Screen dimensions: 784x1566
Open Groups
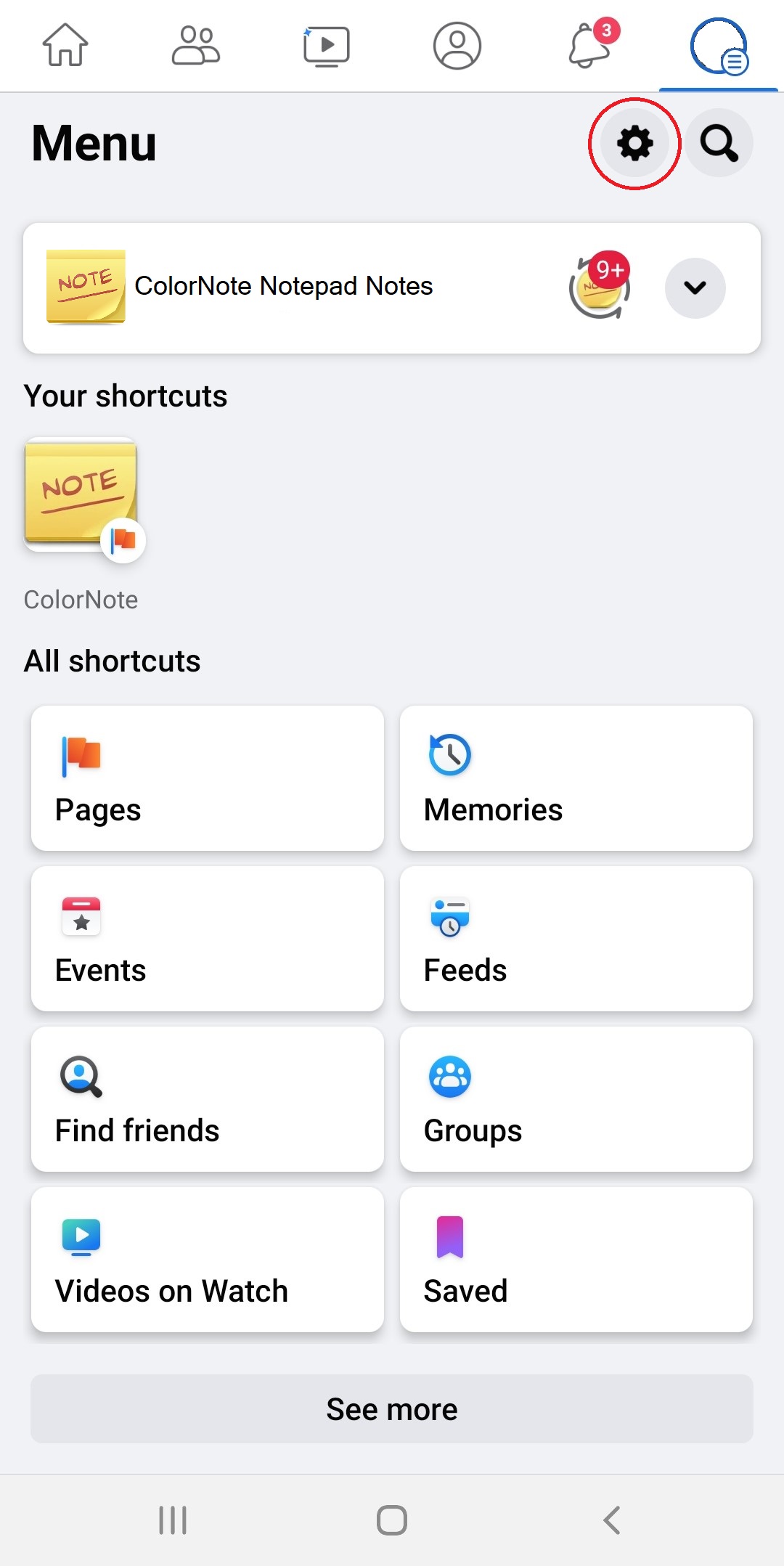pyautogui.click(x=576, y=1098)
